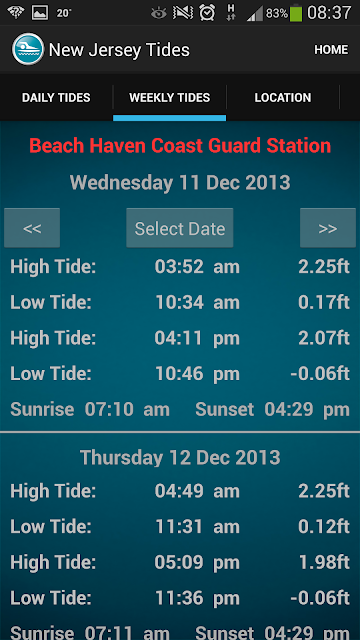Select the Weekly Tides tab
This screenshot has height=640, width=360.
(x=169, y=98)
